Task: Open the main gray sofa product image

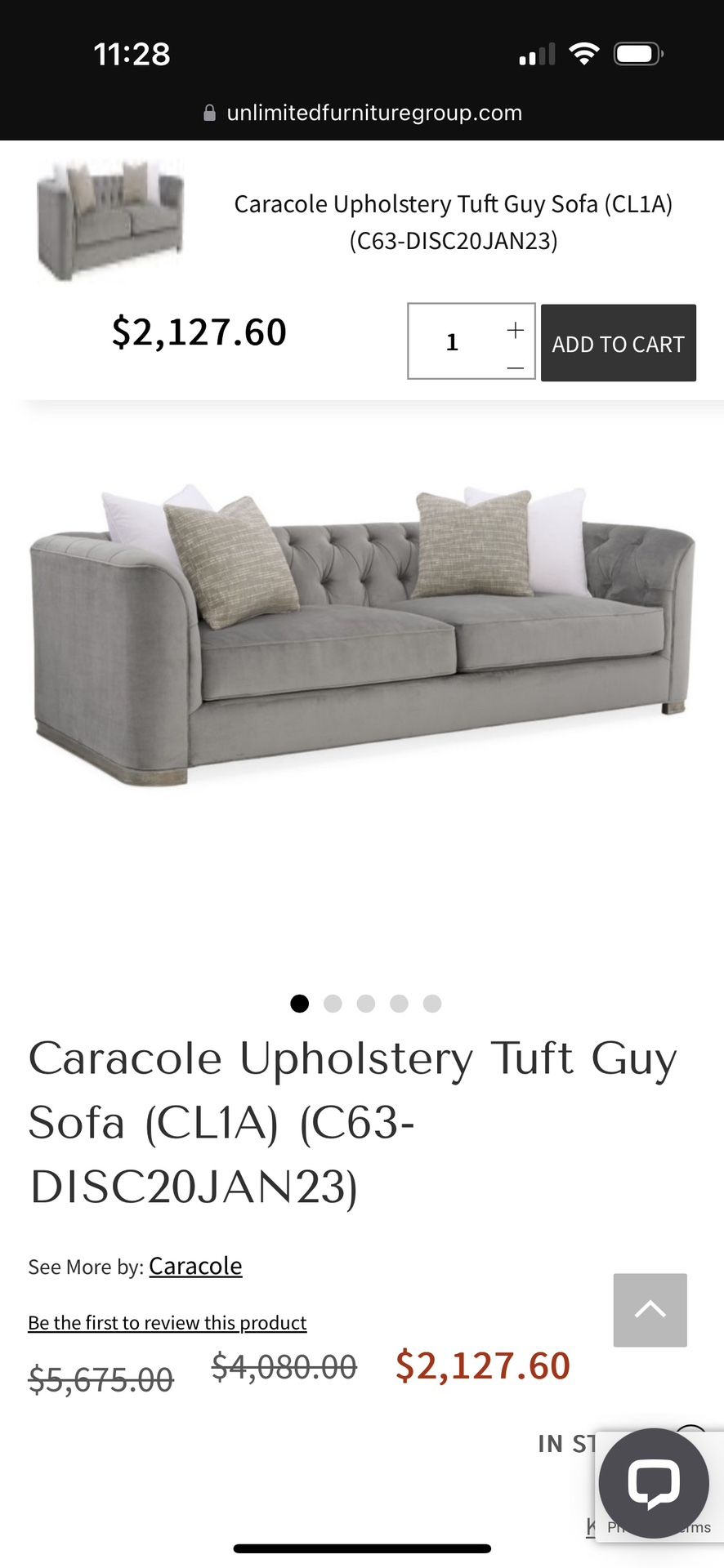Action: 362,637
